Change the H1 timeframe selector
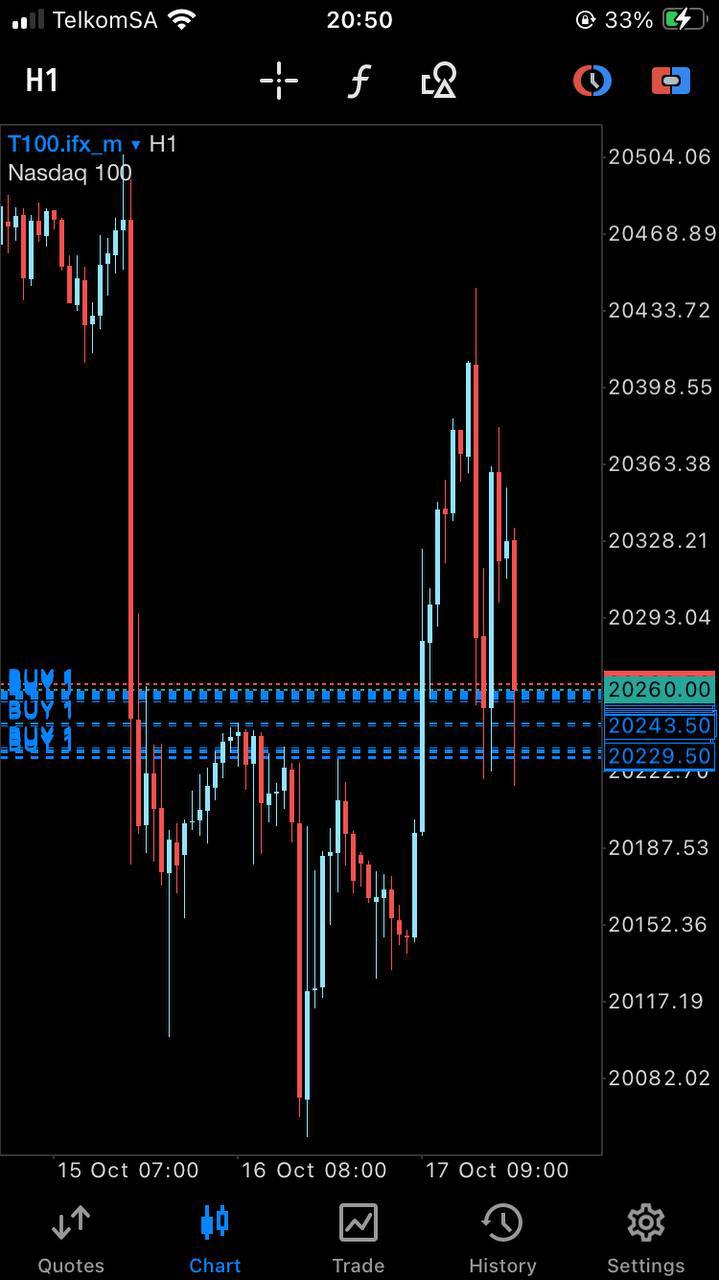The height and width of the screenshot is (1280, 719). pyautogui.click(x=41, y=80)
